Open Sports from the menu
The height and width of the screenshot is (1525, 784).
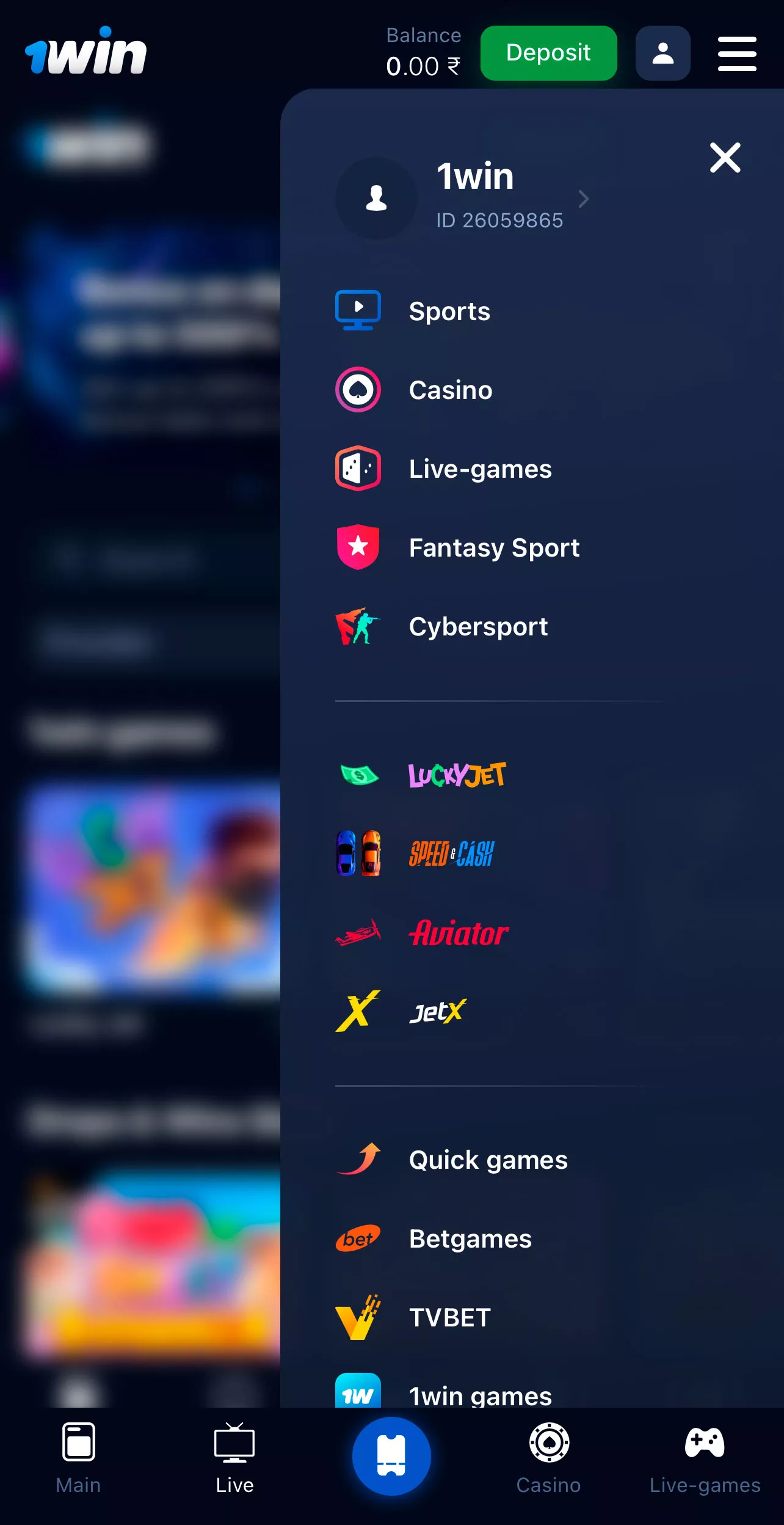click(449, 312)
